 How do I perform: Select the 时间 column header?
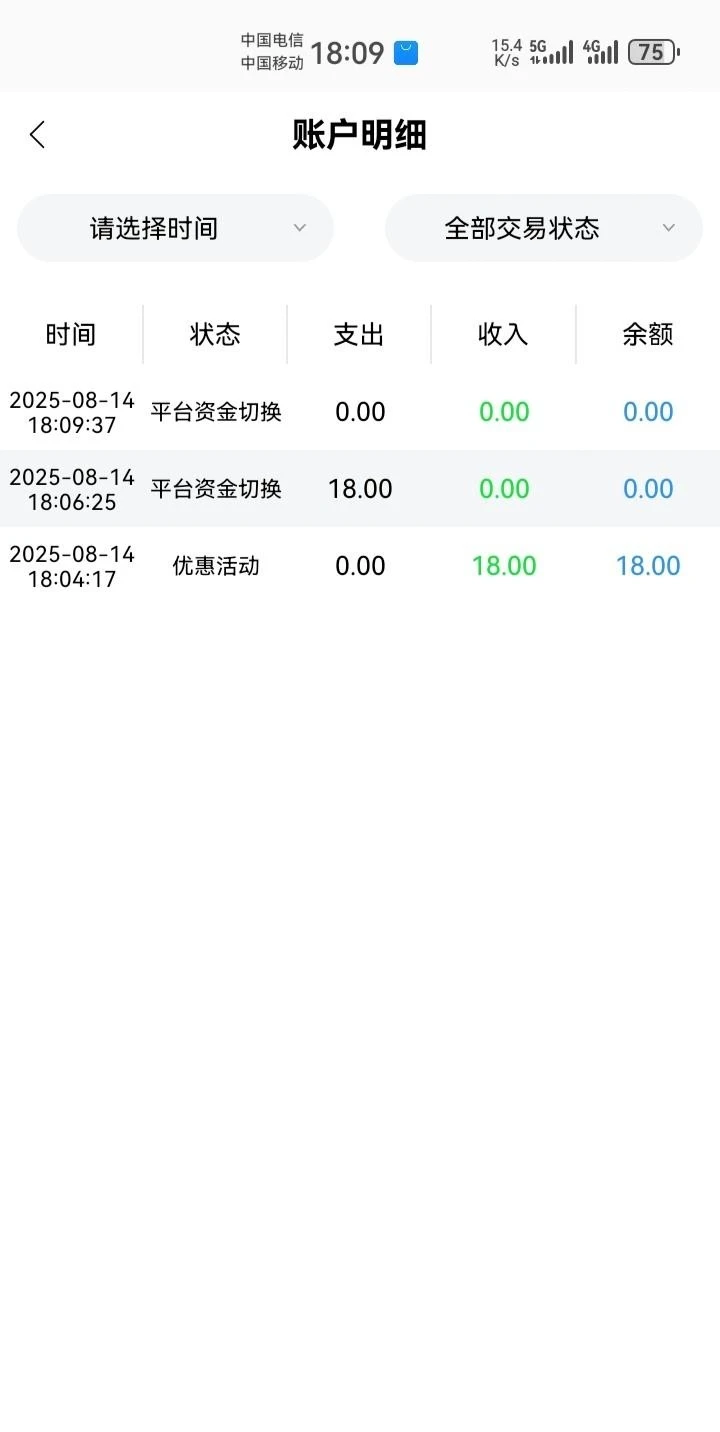click(x=70, y=334)
